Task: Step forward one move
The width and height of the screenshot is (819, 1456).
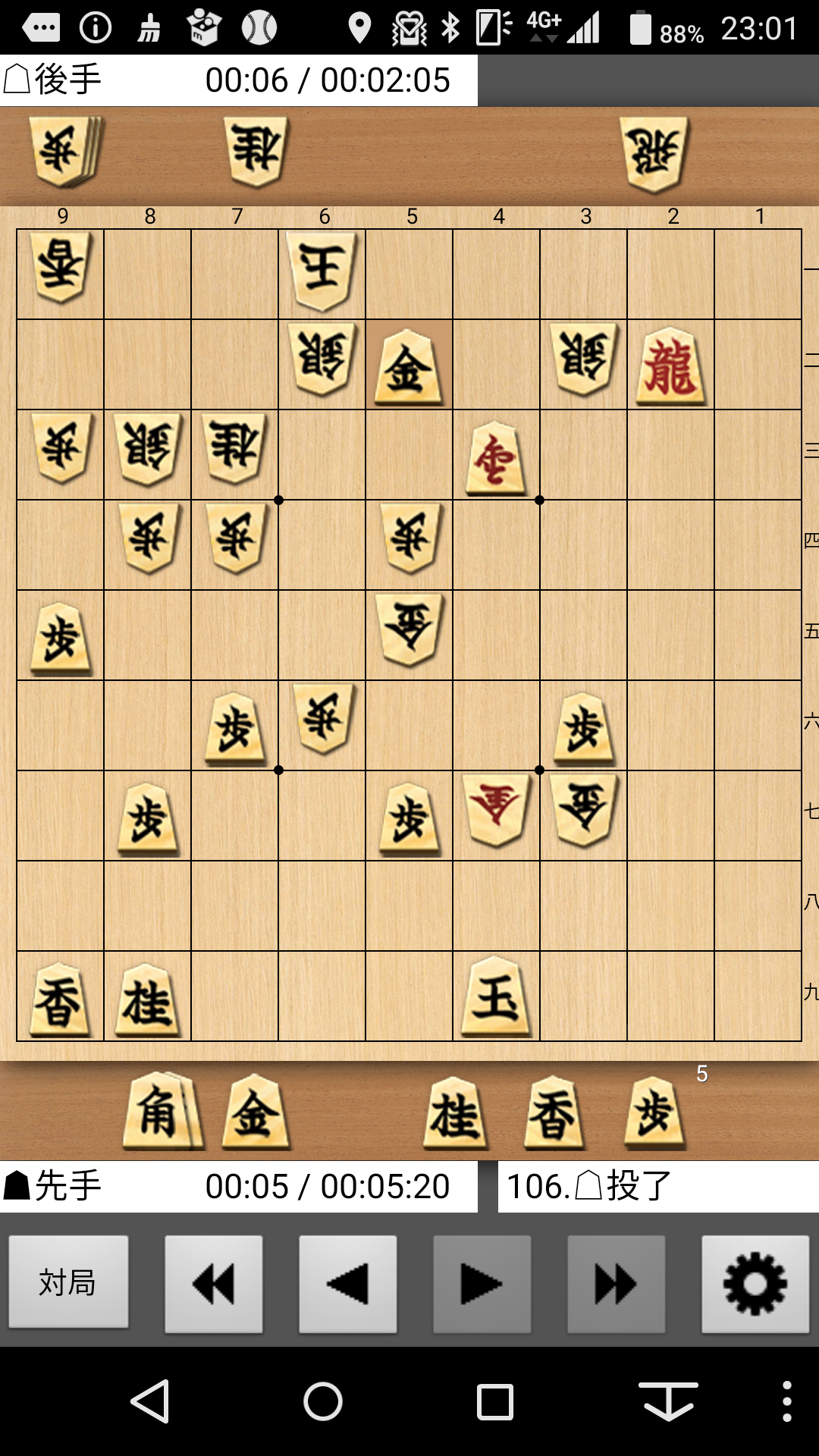Action: [x=482, y=1285]
